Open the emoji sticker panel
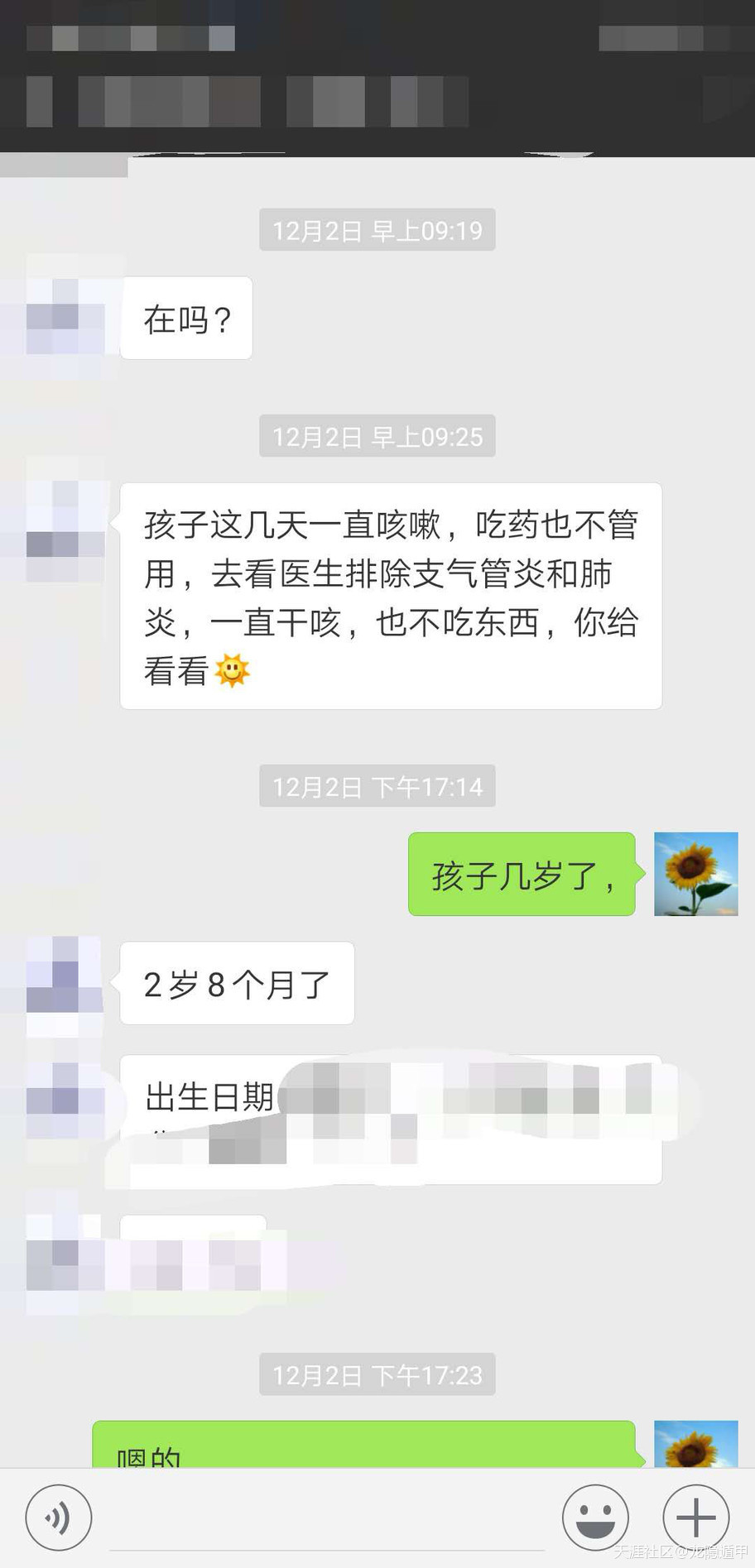755x1568 pixels. click(x=594, y=1518)
